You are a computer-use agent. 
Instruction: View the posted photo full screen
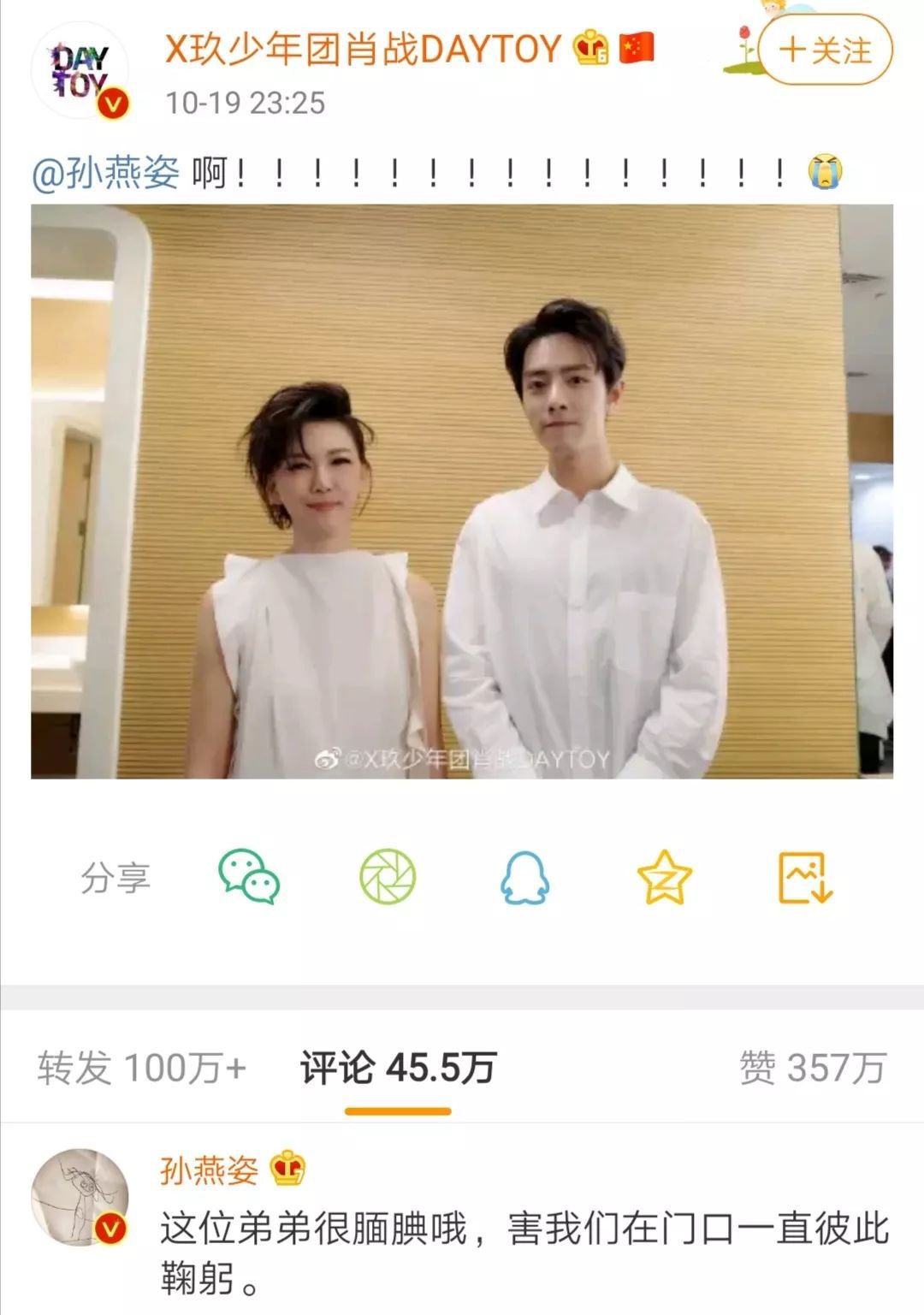pyautogui.click(x=462, y=491)
